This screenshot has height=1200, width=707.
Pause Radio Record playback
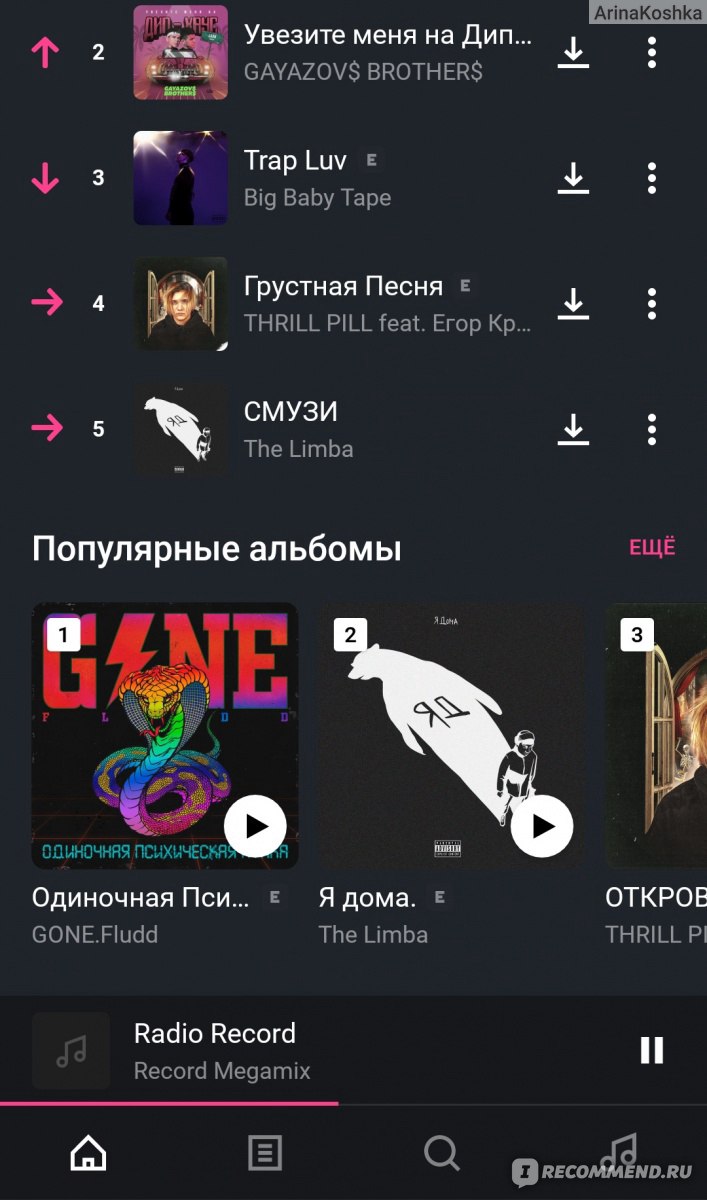point(652,1050)
